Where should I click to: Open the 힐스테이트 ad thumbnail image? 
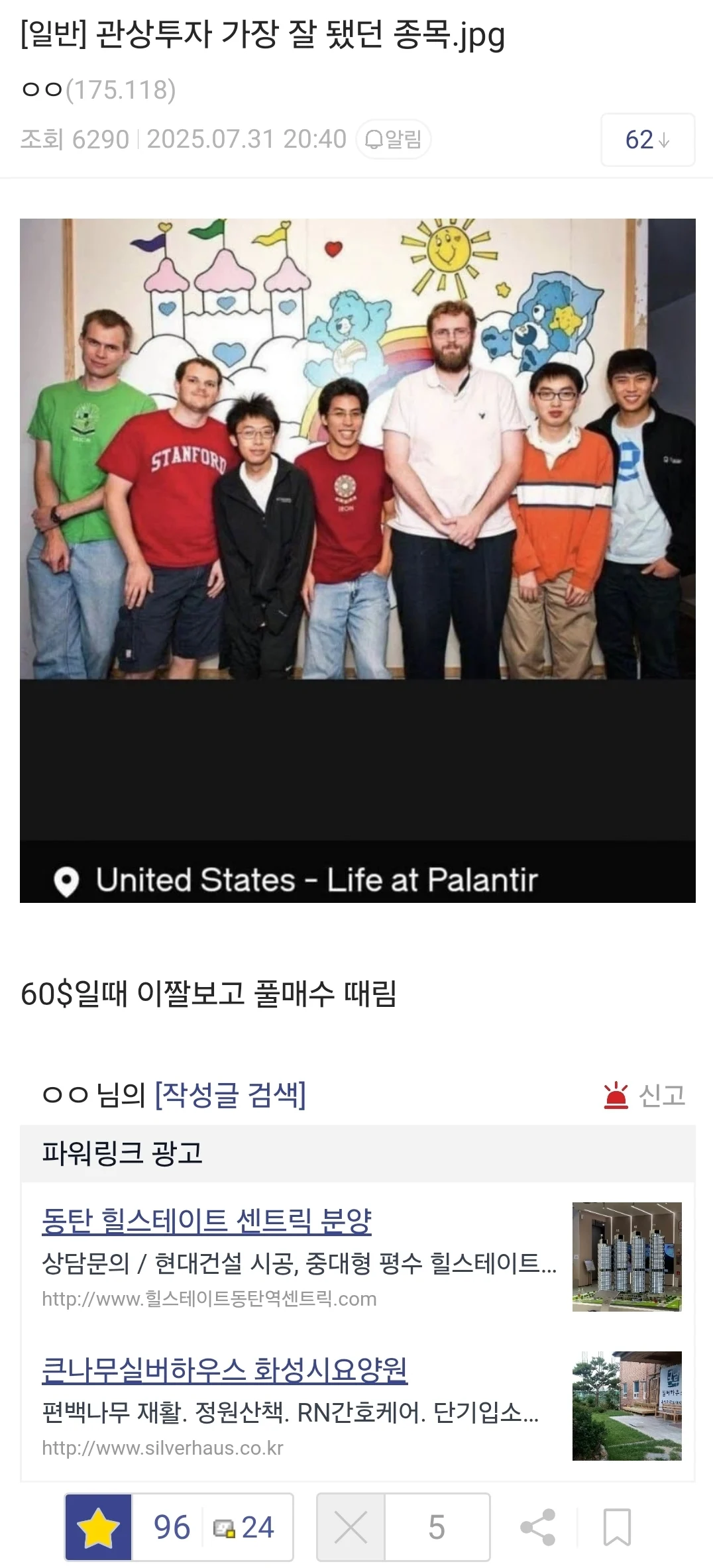coord(626,1257)
